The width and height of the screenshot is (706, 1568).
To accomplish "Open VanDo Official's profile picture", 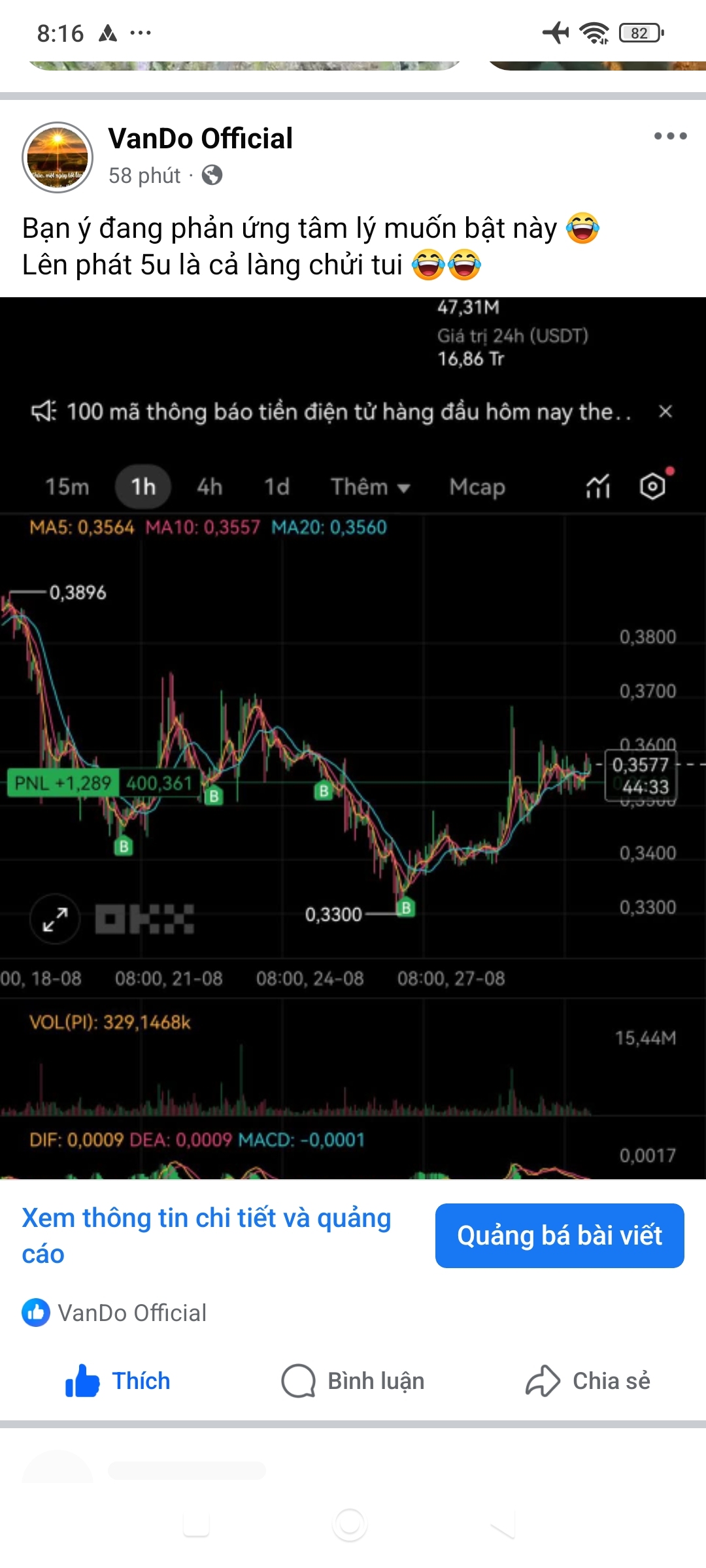I will coord(58,157).
